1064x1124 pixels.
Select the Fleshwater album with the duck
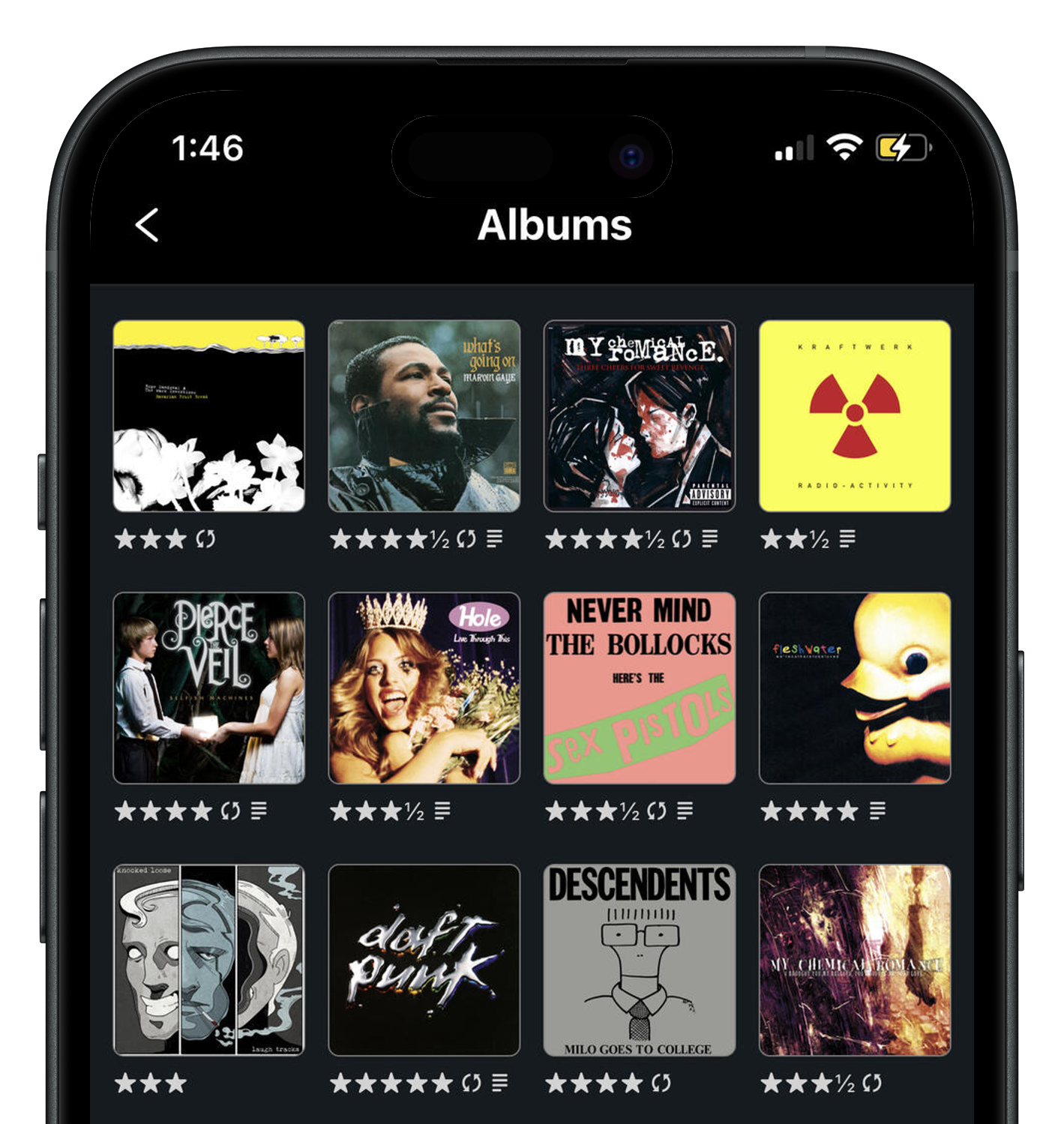tap(854, 688)
